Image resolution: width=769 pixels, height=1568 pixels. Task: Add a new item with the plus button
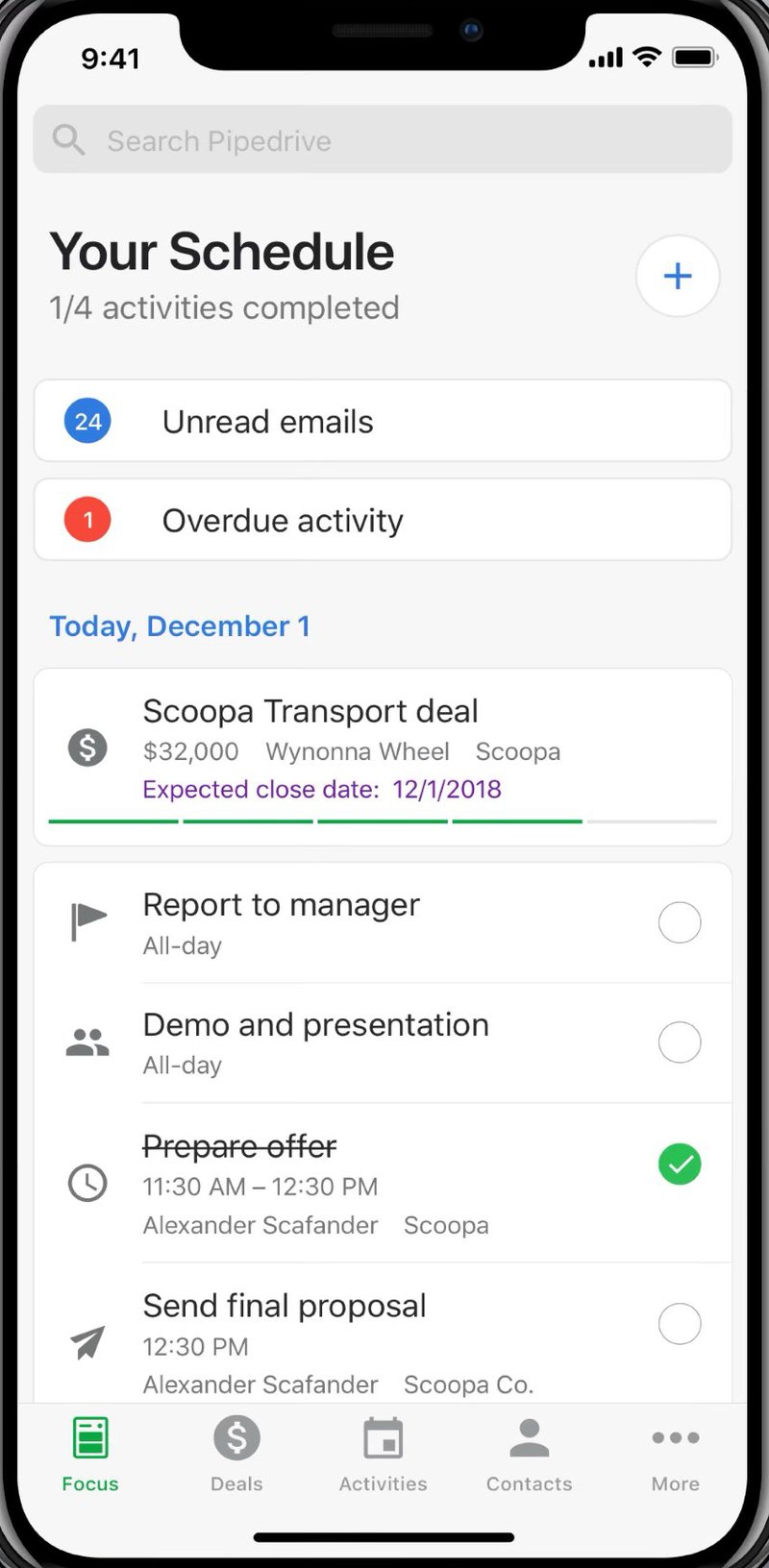point(678,277)
